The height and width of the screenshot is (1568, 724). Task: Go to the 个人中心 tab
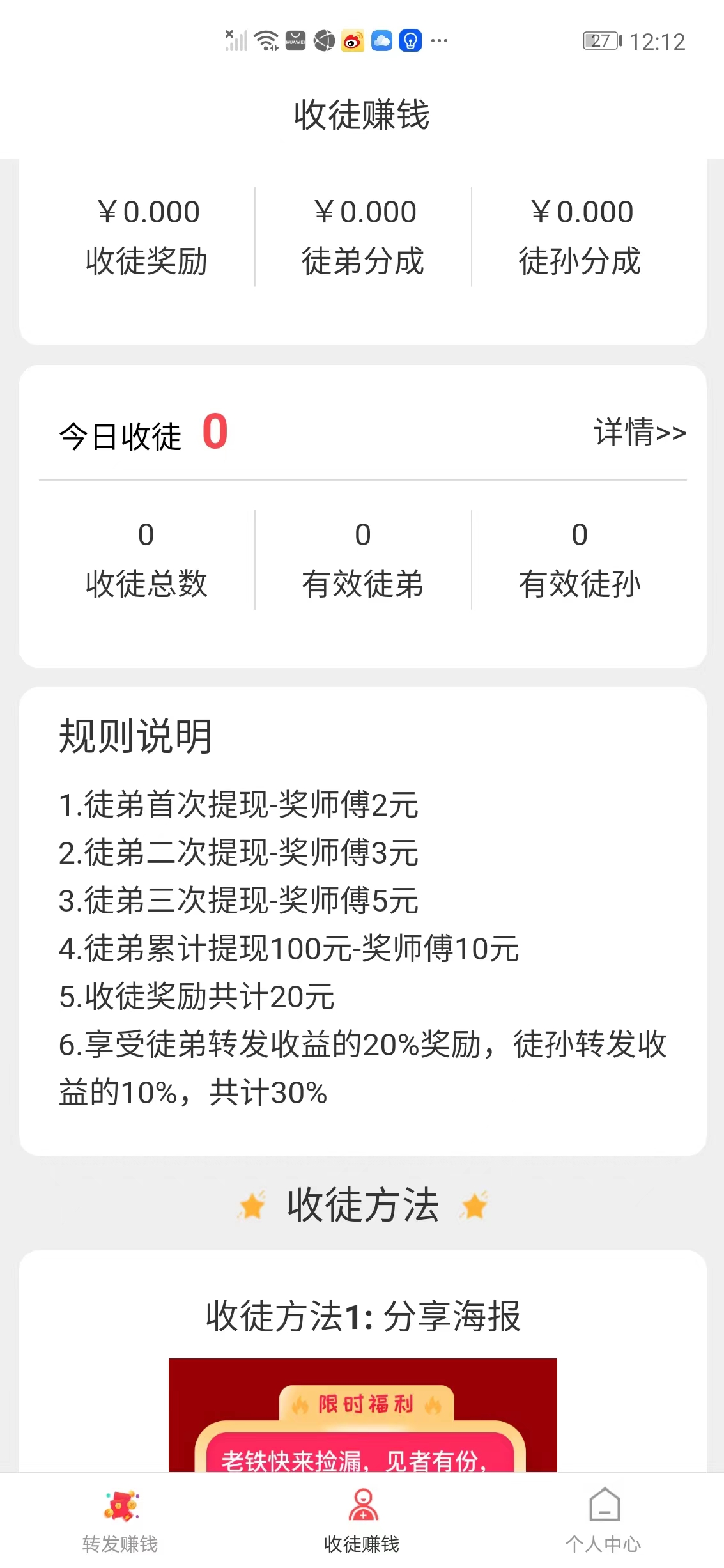[x=603, y=1521]
